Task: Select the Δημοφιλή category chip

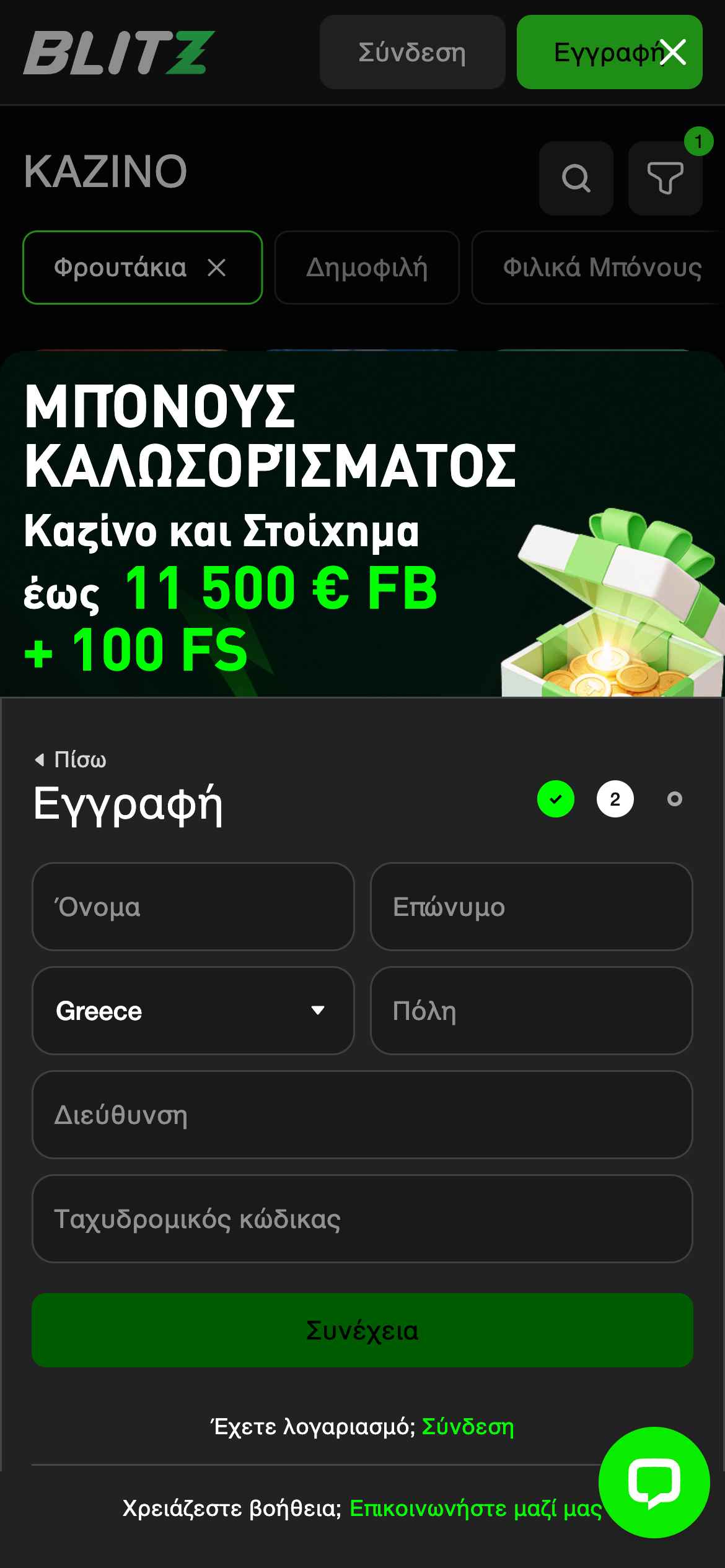Action: (367, 268)
